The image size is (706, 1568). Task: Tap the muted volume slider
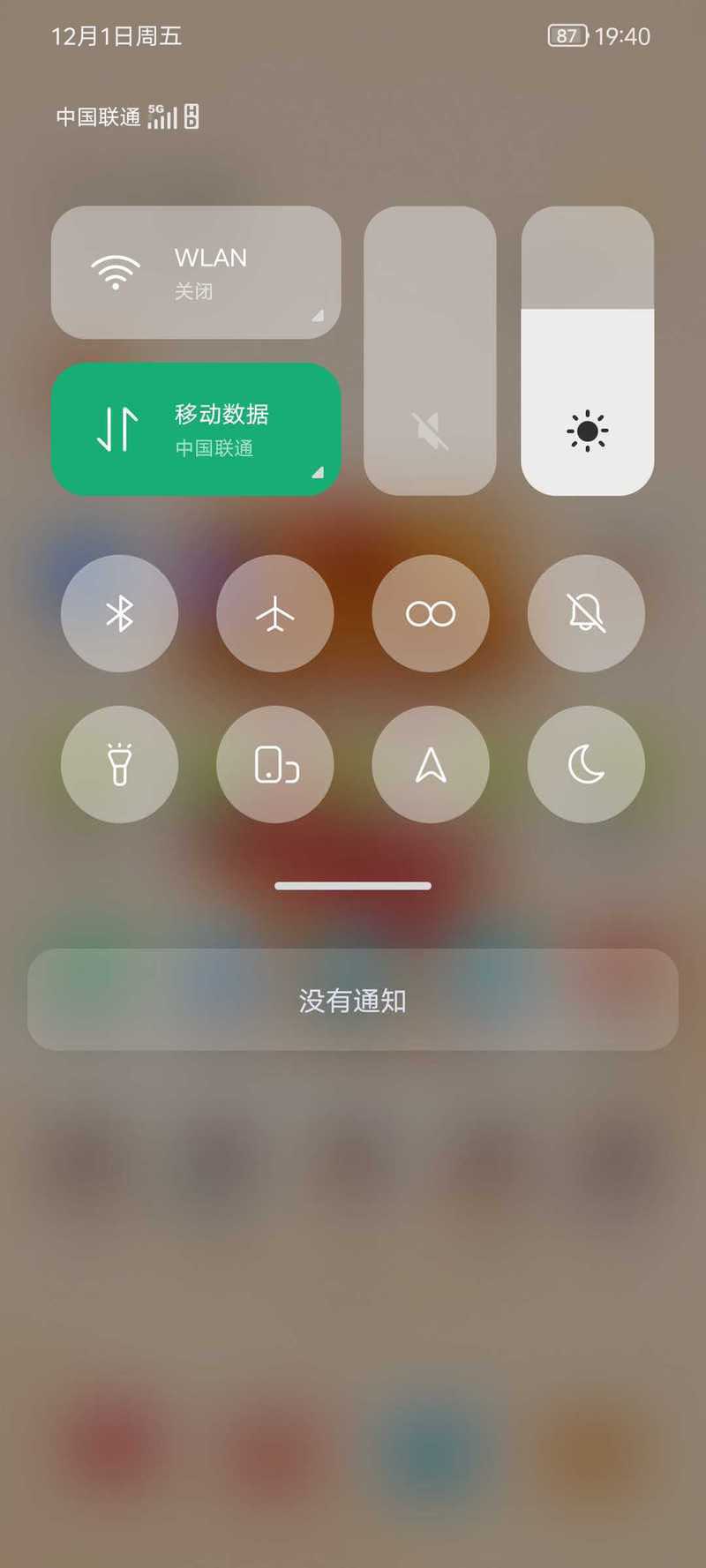[x=430, y=351]
